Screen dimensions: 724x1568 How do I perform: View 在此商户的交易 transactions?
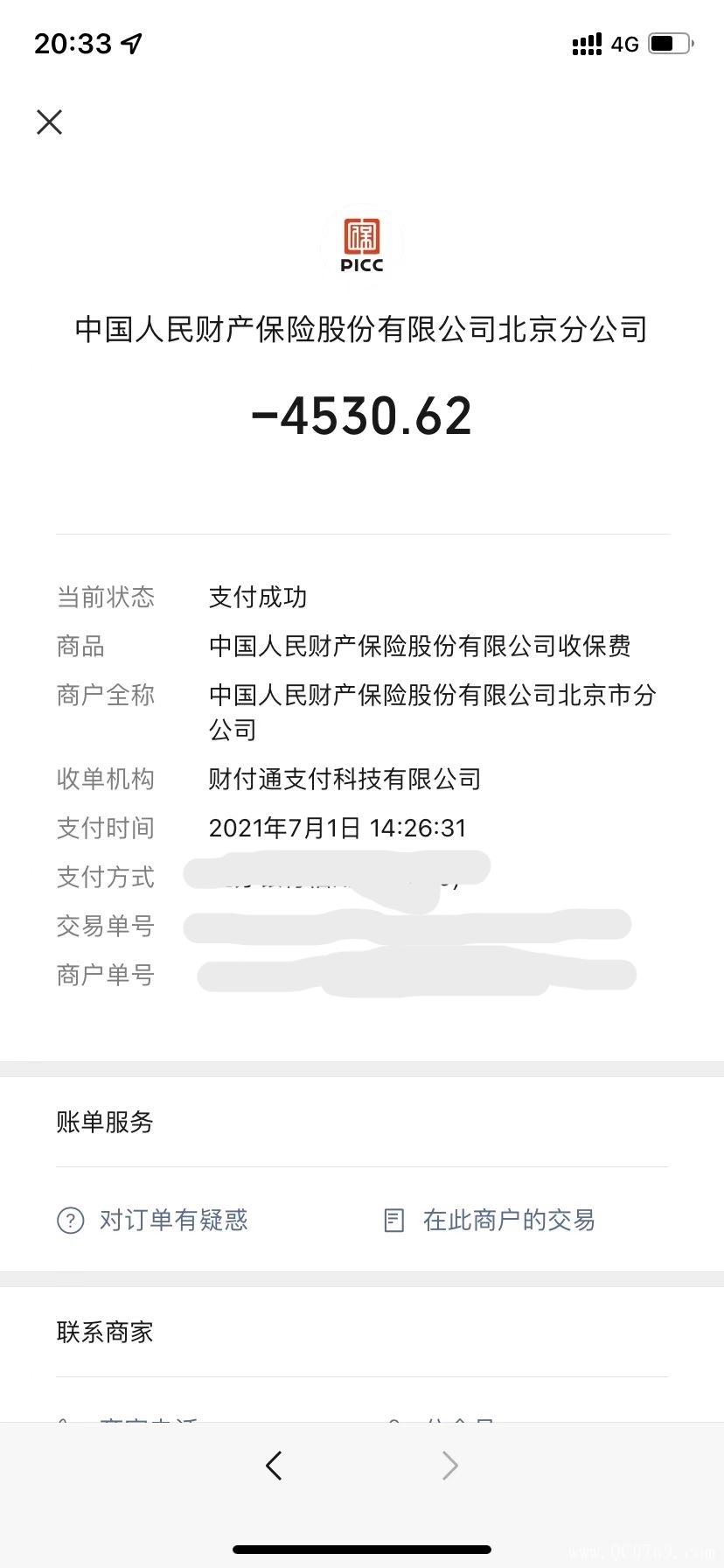tap(491, 1220)
